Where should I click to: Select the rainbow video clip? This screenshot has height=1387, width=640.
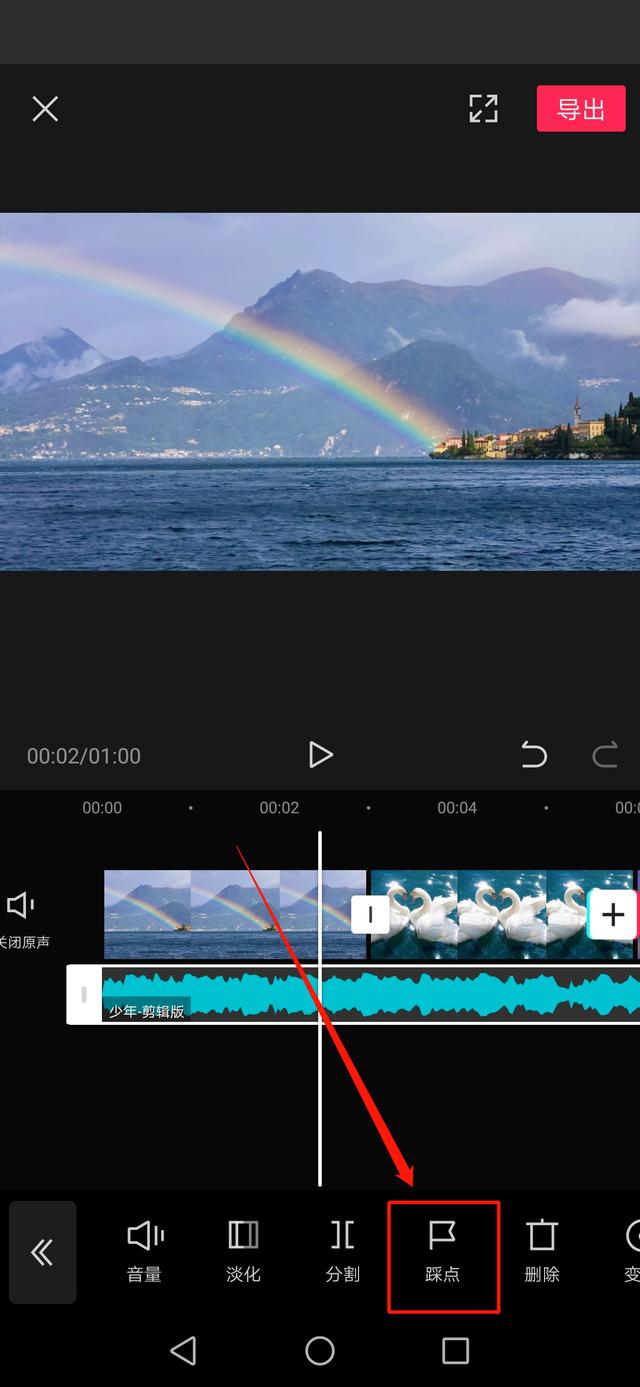(235, 914)
